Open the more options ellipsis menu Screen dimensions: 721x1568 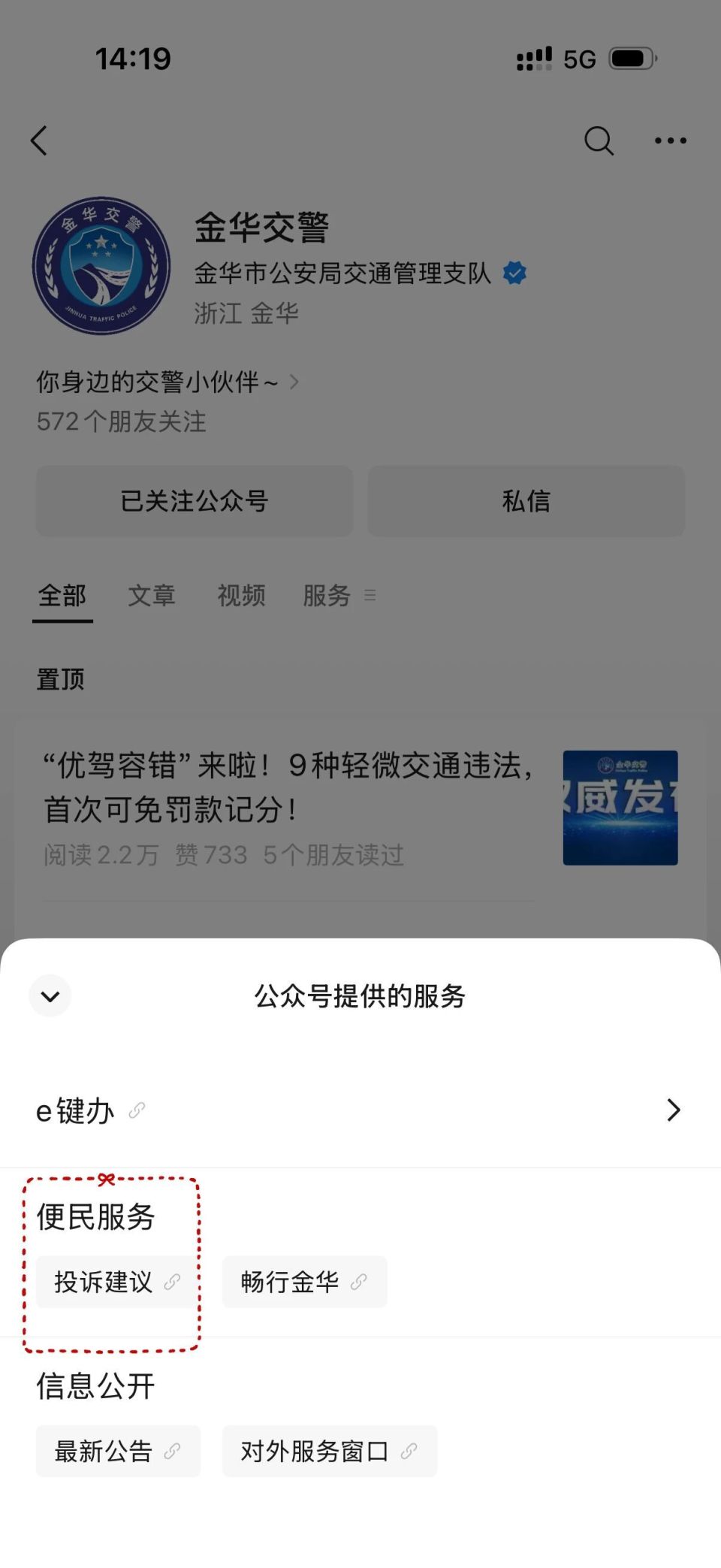tap(668, 140)
